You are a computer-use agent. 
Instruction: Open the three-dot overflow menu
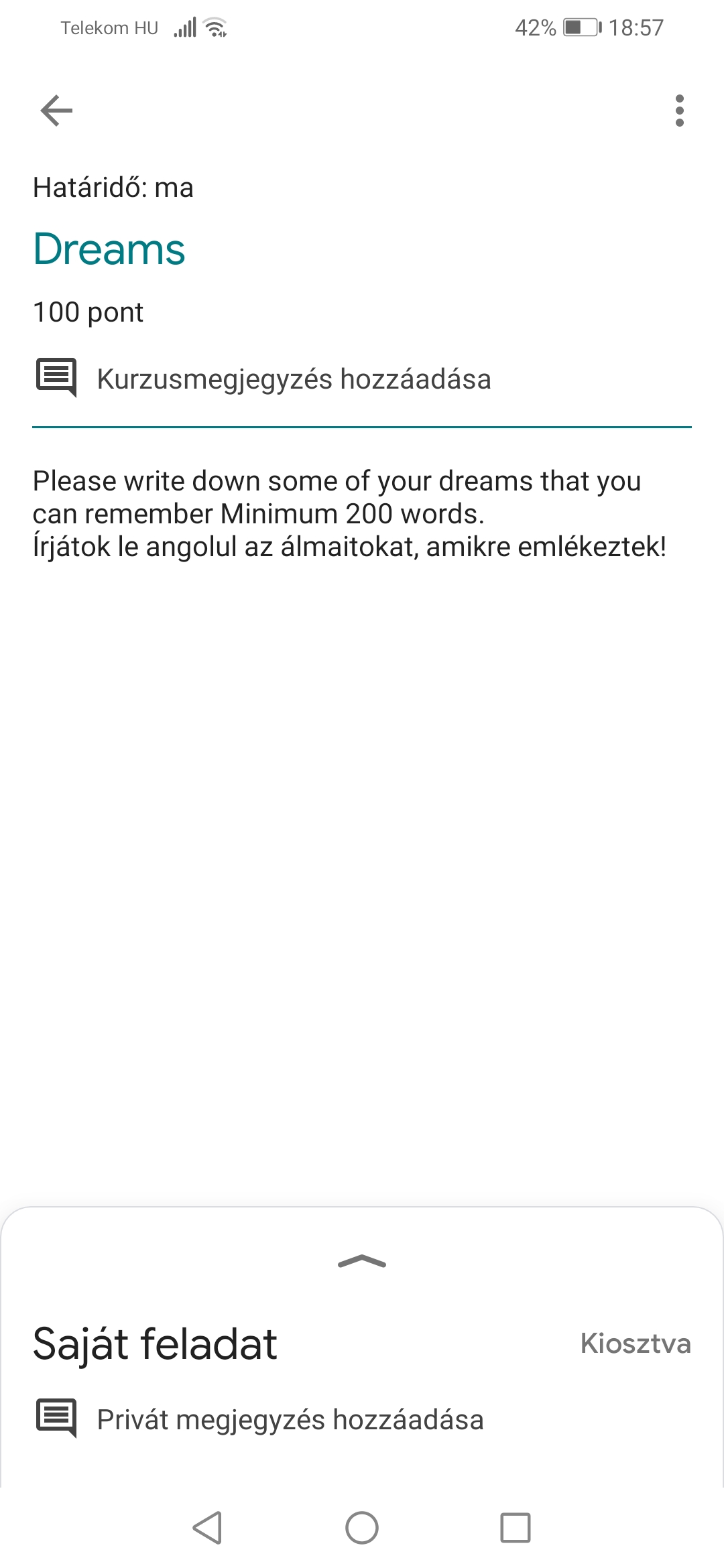click(679, 111)
